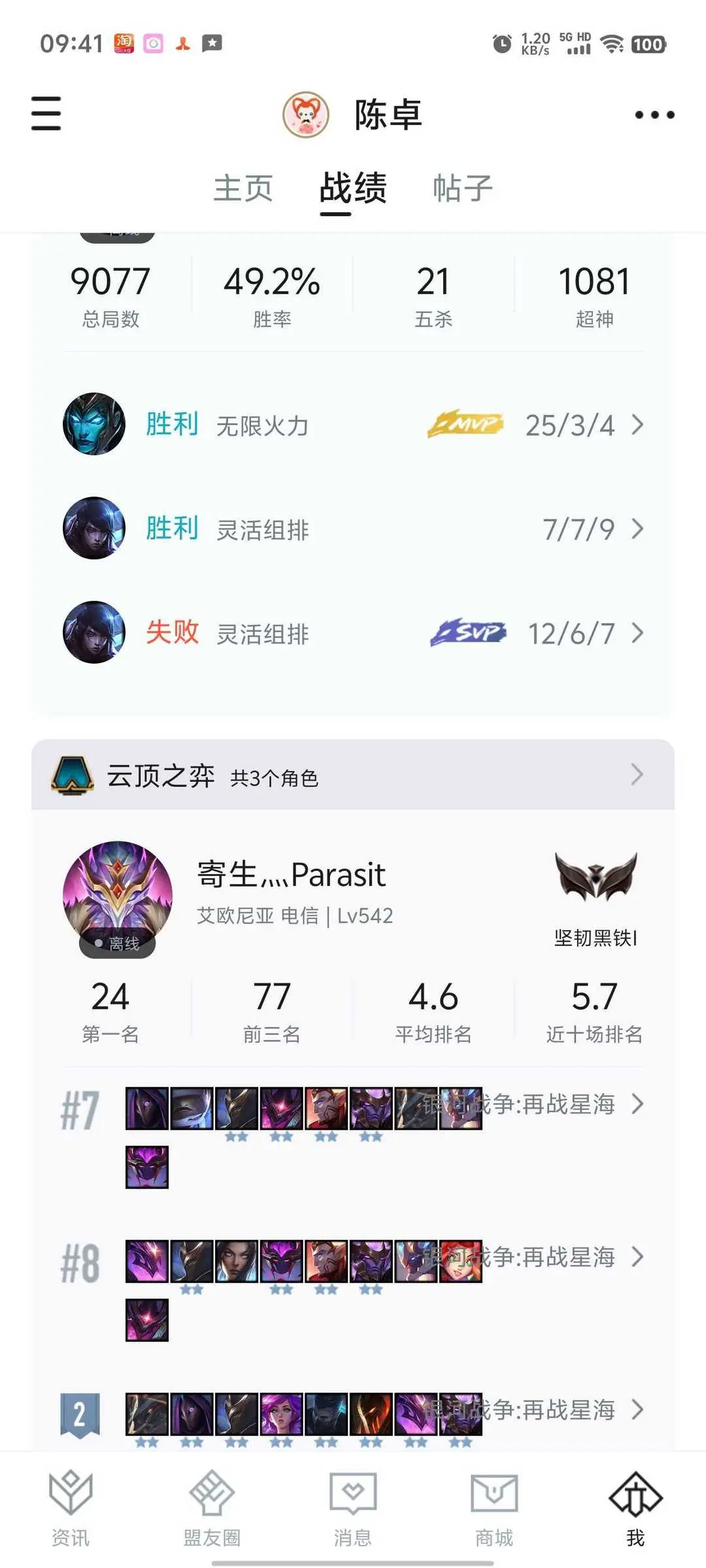
Task: Open the hamburger drawer menu
Action: pyautogui.click(x=46, y=114)
